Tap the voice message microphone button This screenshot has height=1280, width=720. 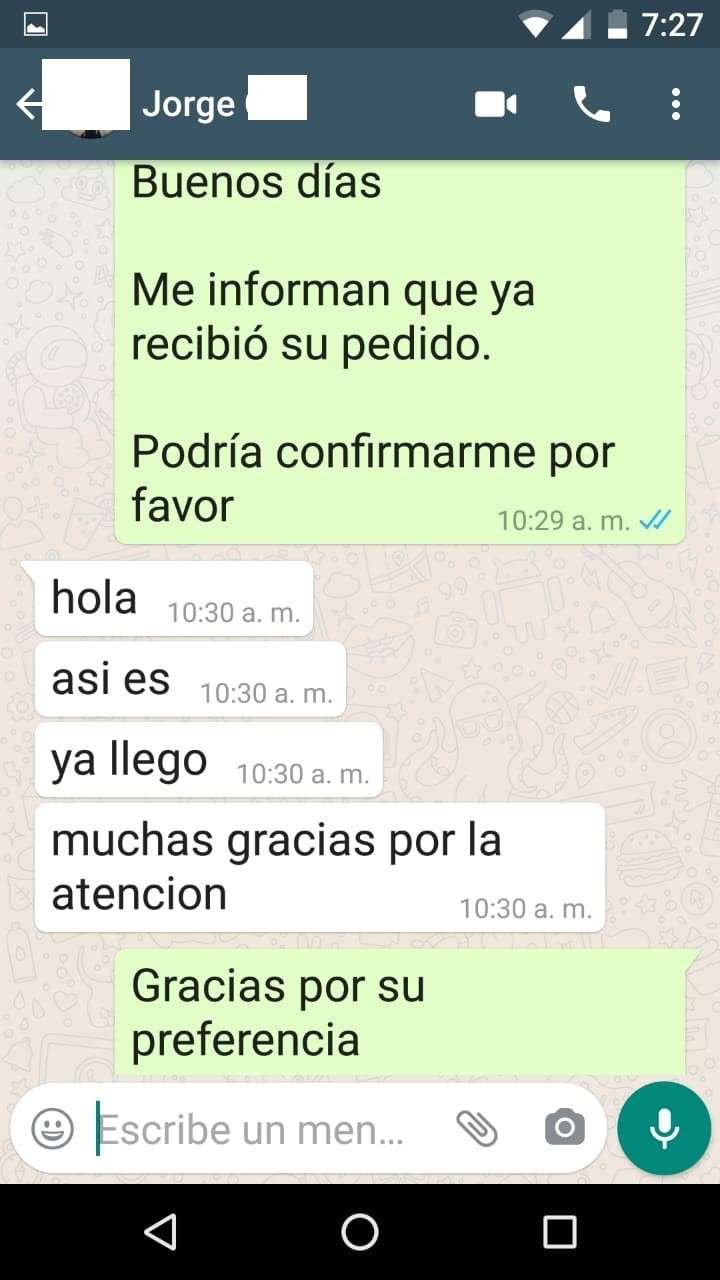664,1129
